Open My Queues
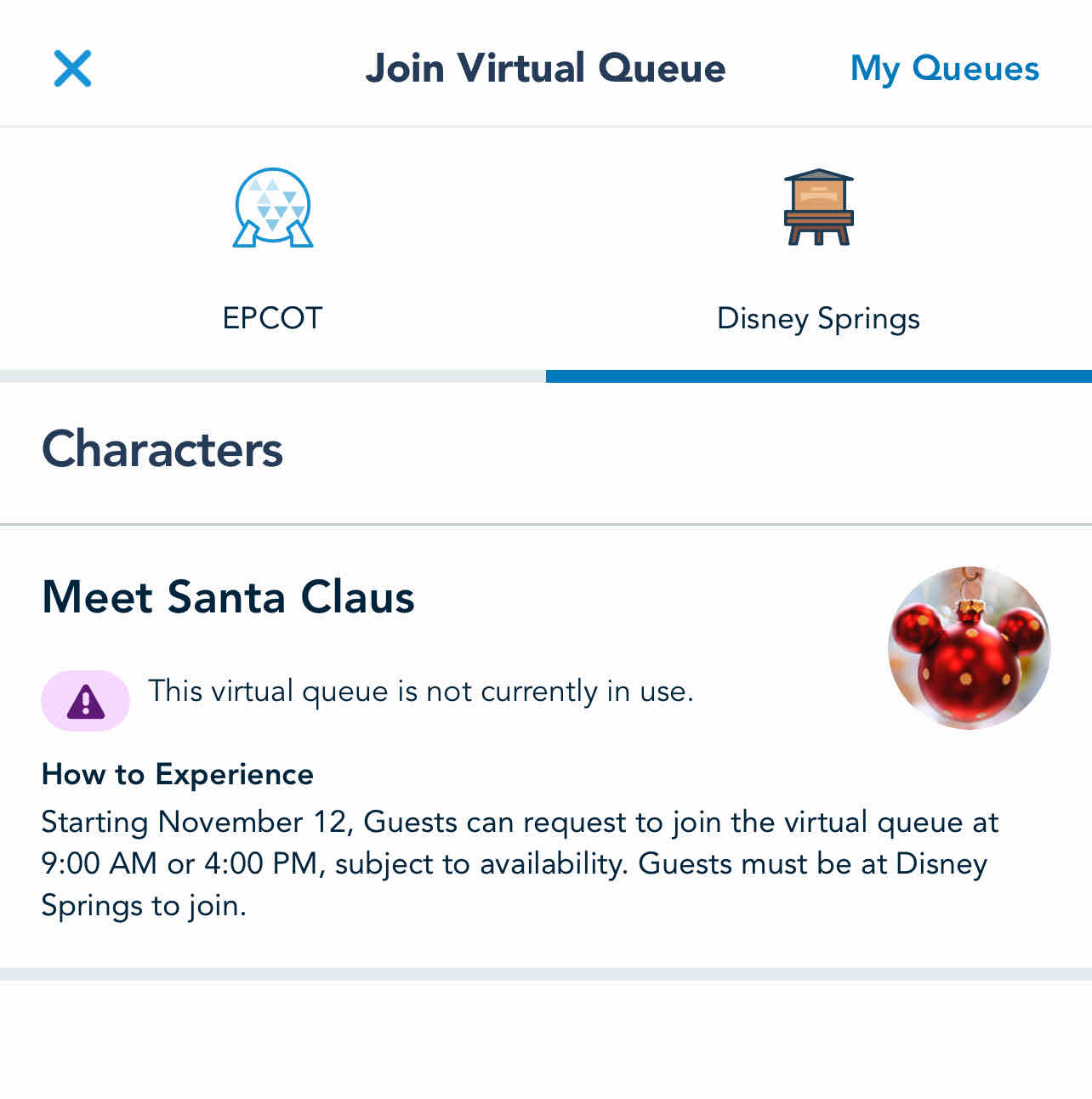The width and height of the screenshot is (1092, 1099). click(944, 68)
